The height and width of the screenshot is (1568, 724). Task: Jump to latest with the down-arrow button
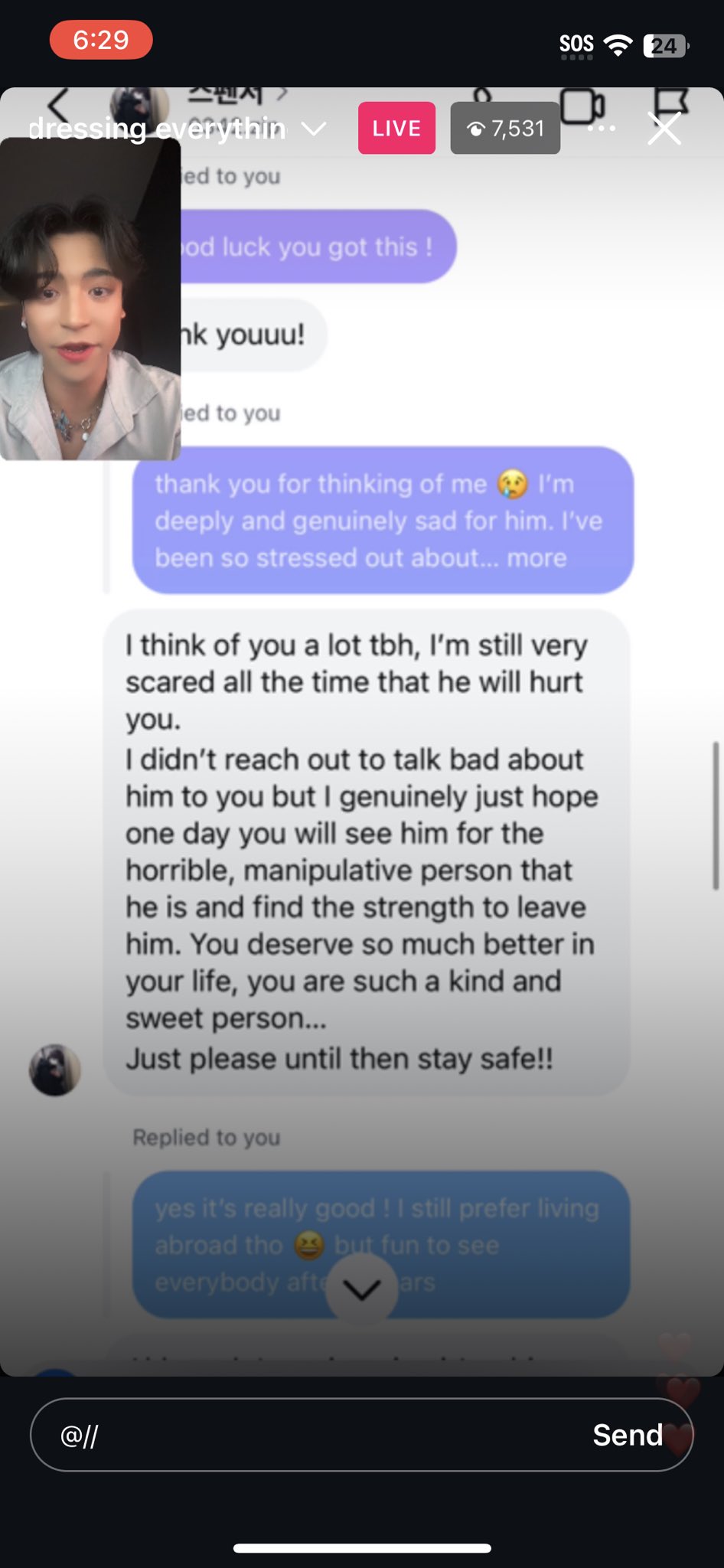362,1290
